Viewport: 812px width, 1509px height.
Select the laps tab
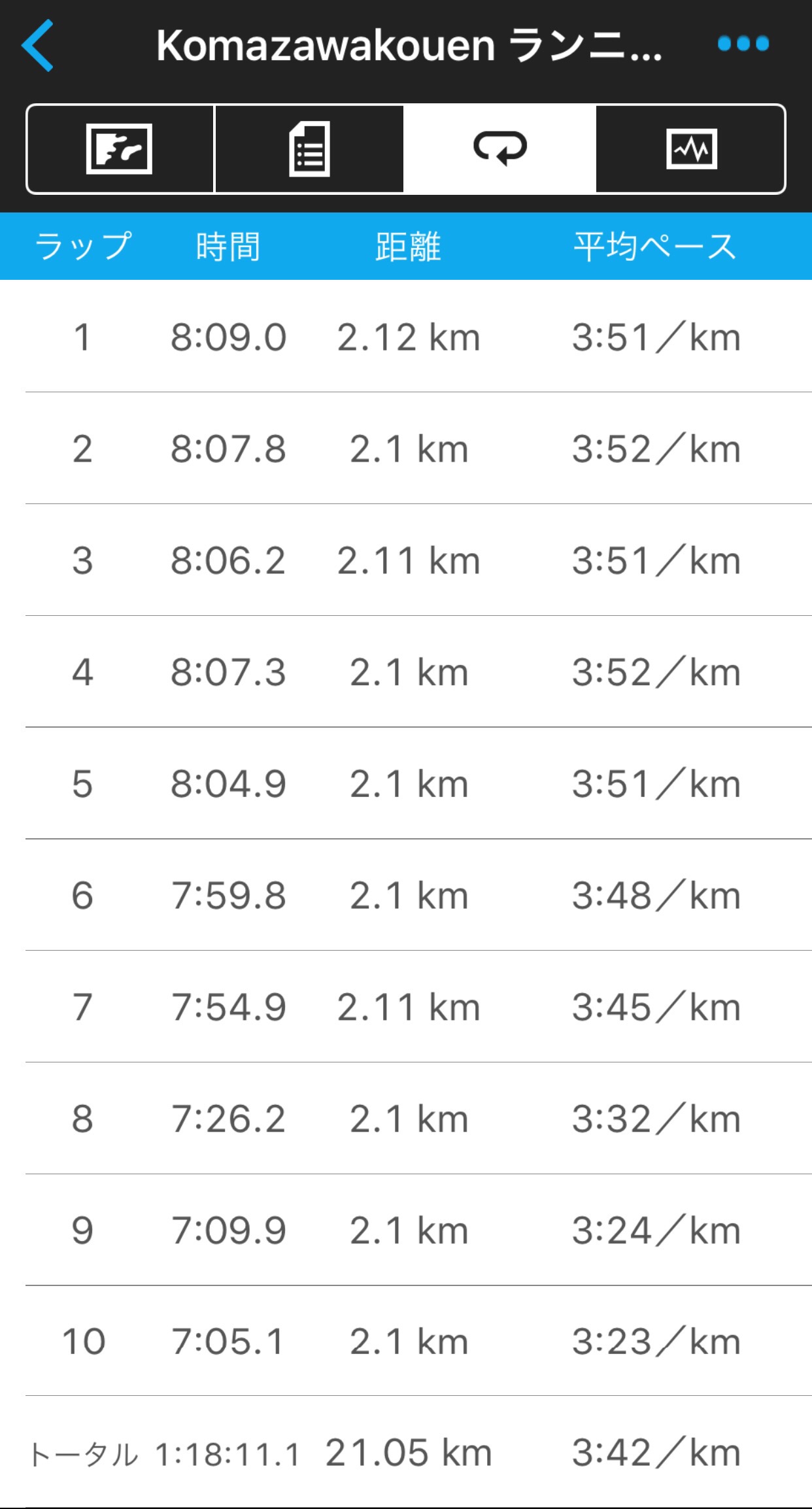(500, 149)
